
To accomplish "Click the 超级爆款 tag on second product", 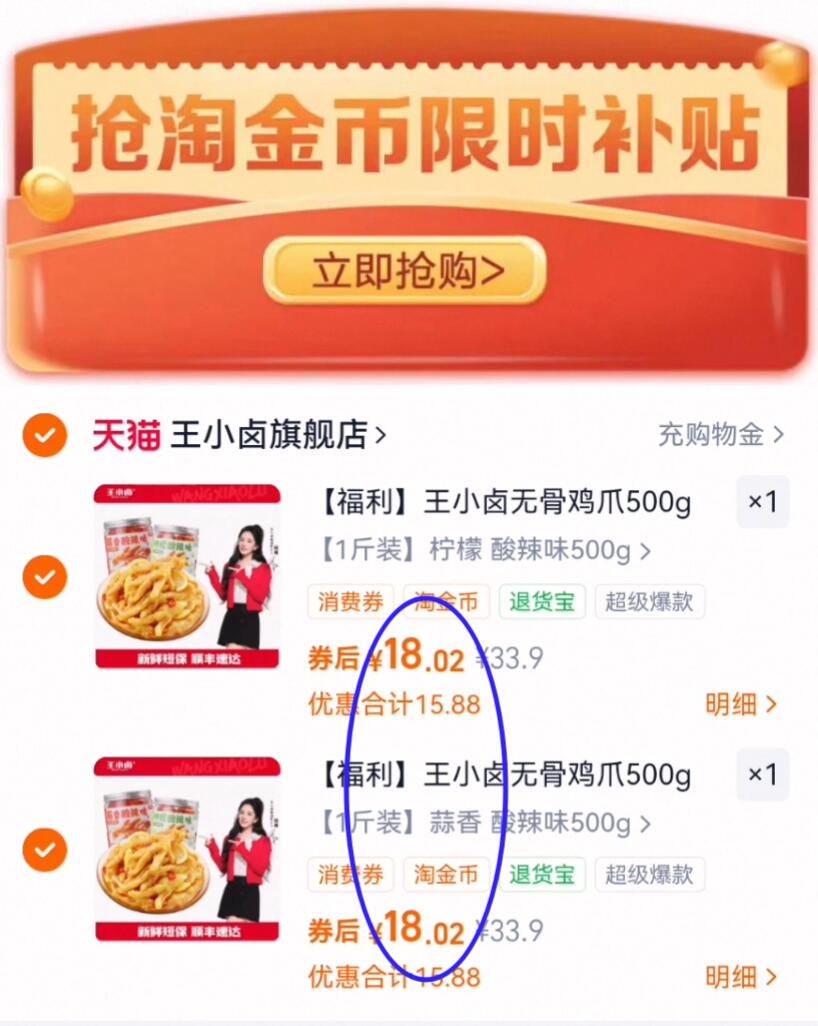I will [x=649, y=875].
